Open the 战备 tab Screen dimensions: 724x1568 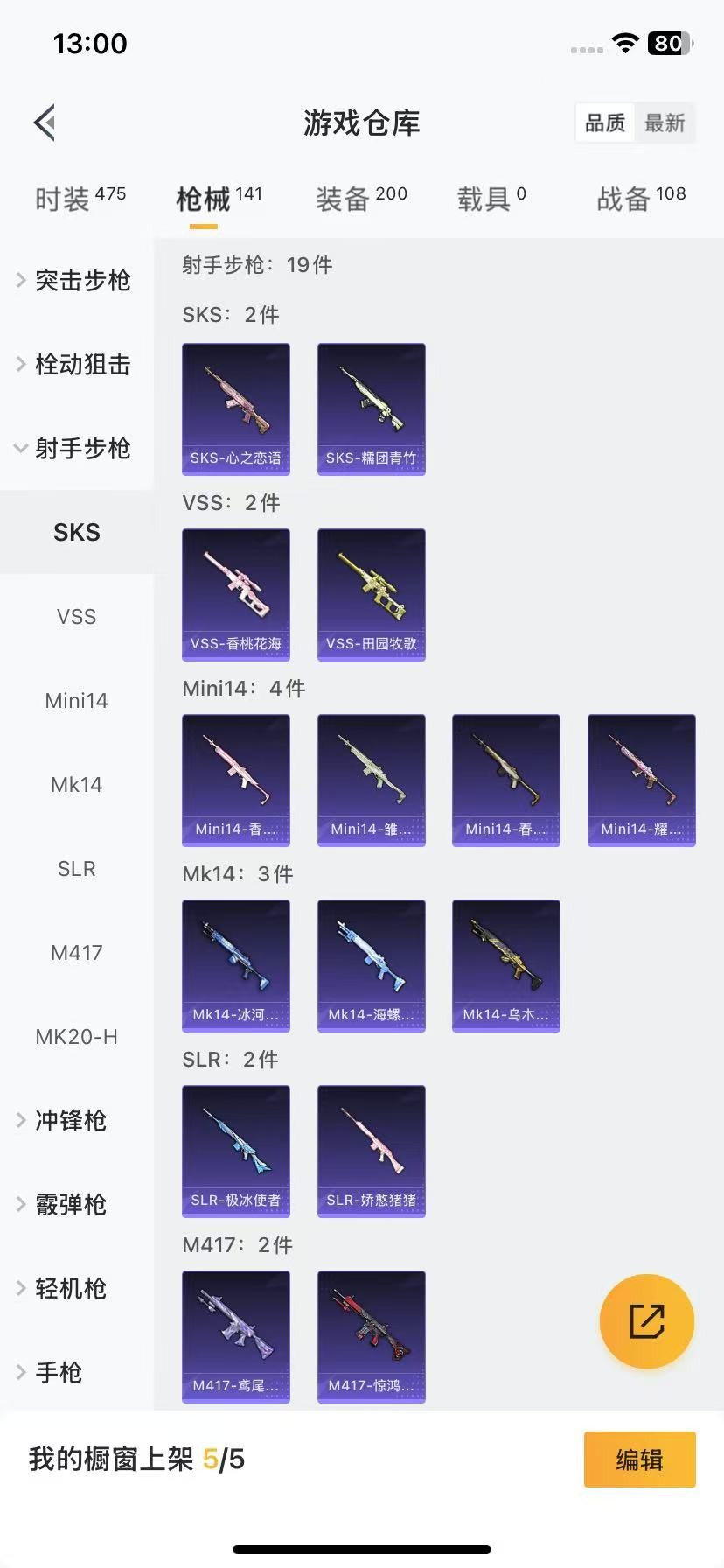tap(640, 199)
